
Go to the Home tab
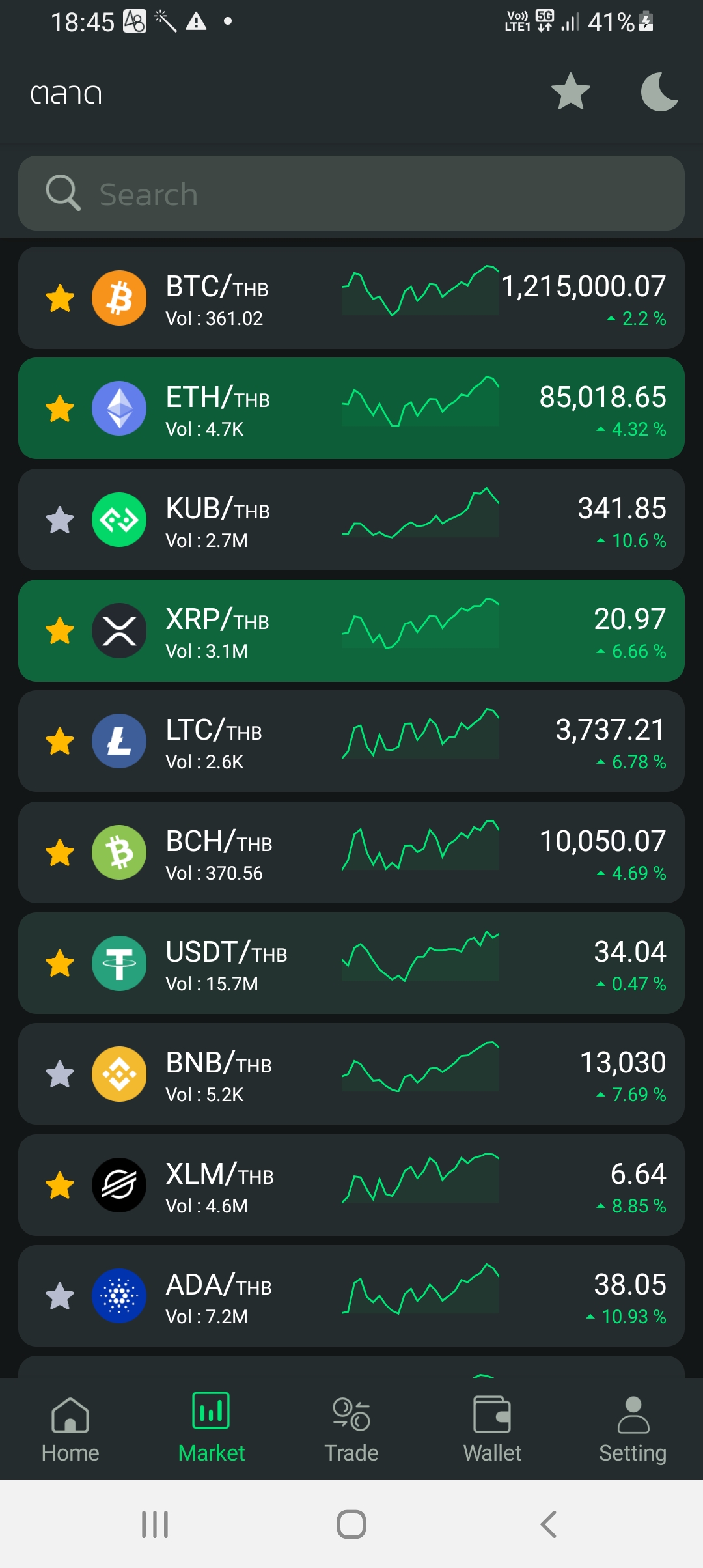coord(70,1429)
